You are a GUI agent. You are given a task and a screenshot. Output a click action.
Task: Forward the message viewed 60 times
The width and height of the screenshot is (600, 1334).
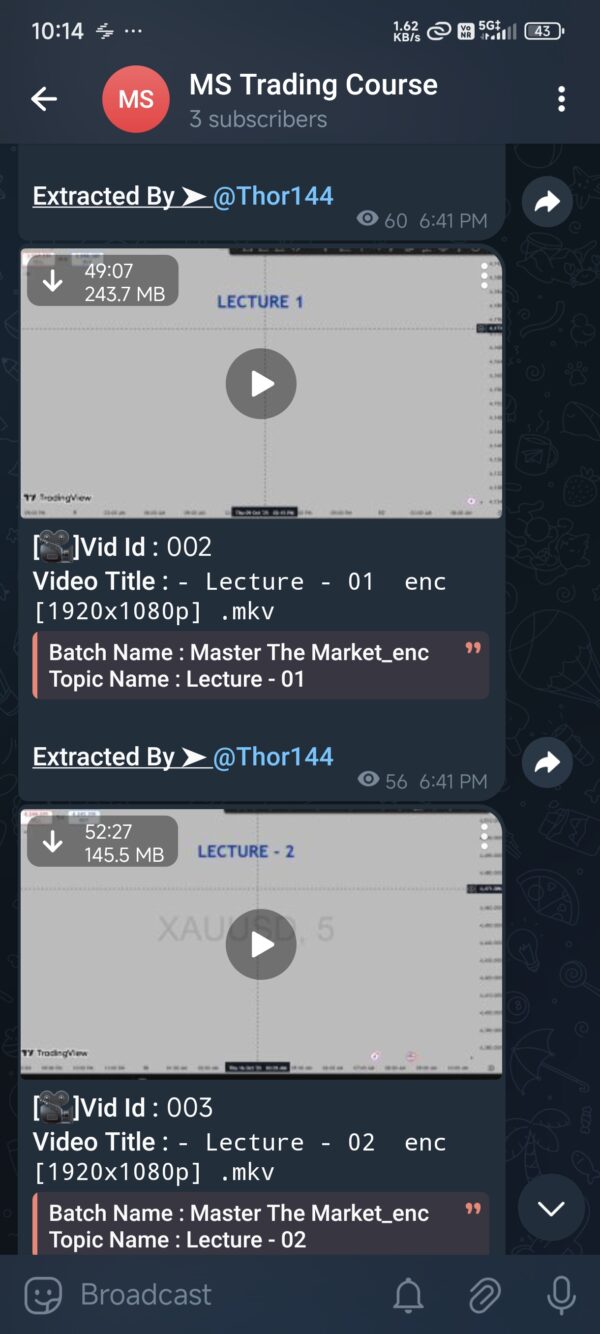(x=547, y=202)
